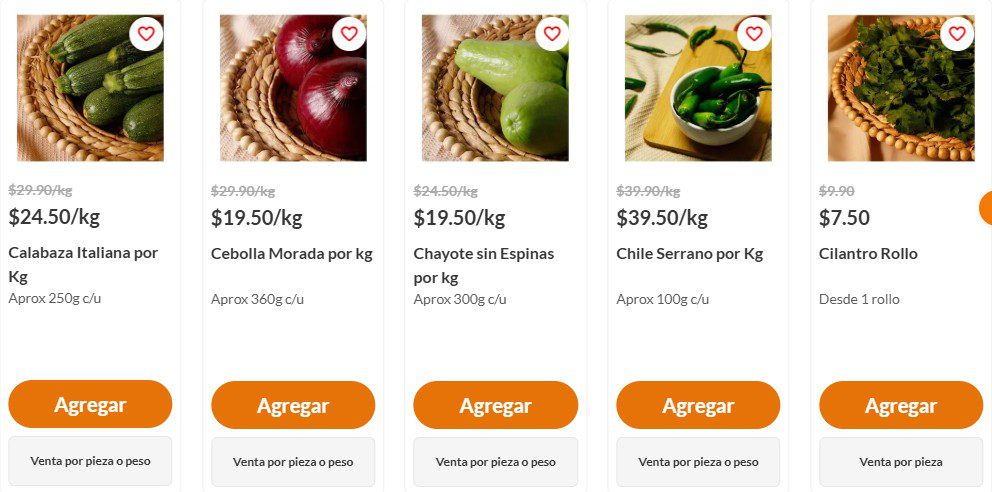Favorite the Cilantro Rollo heart icon
Image resolution: width=992 pixels, height=492 pixels.
pyautogui.click(x=957, y=34)
